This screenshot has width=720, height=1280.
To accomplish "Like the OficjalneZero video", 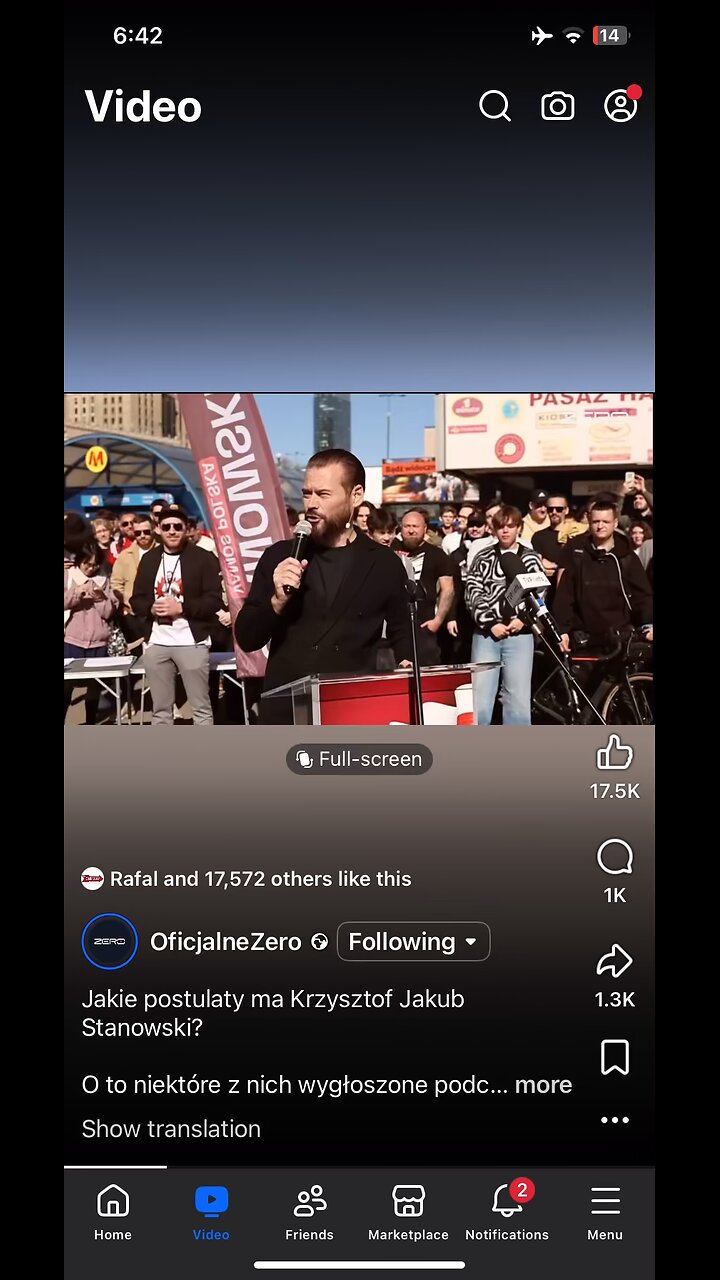I will (x=614, y=754).
